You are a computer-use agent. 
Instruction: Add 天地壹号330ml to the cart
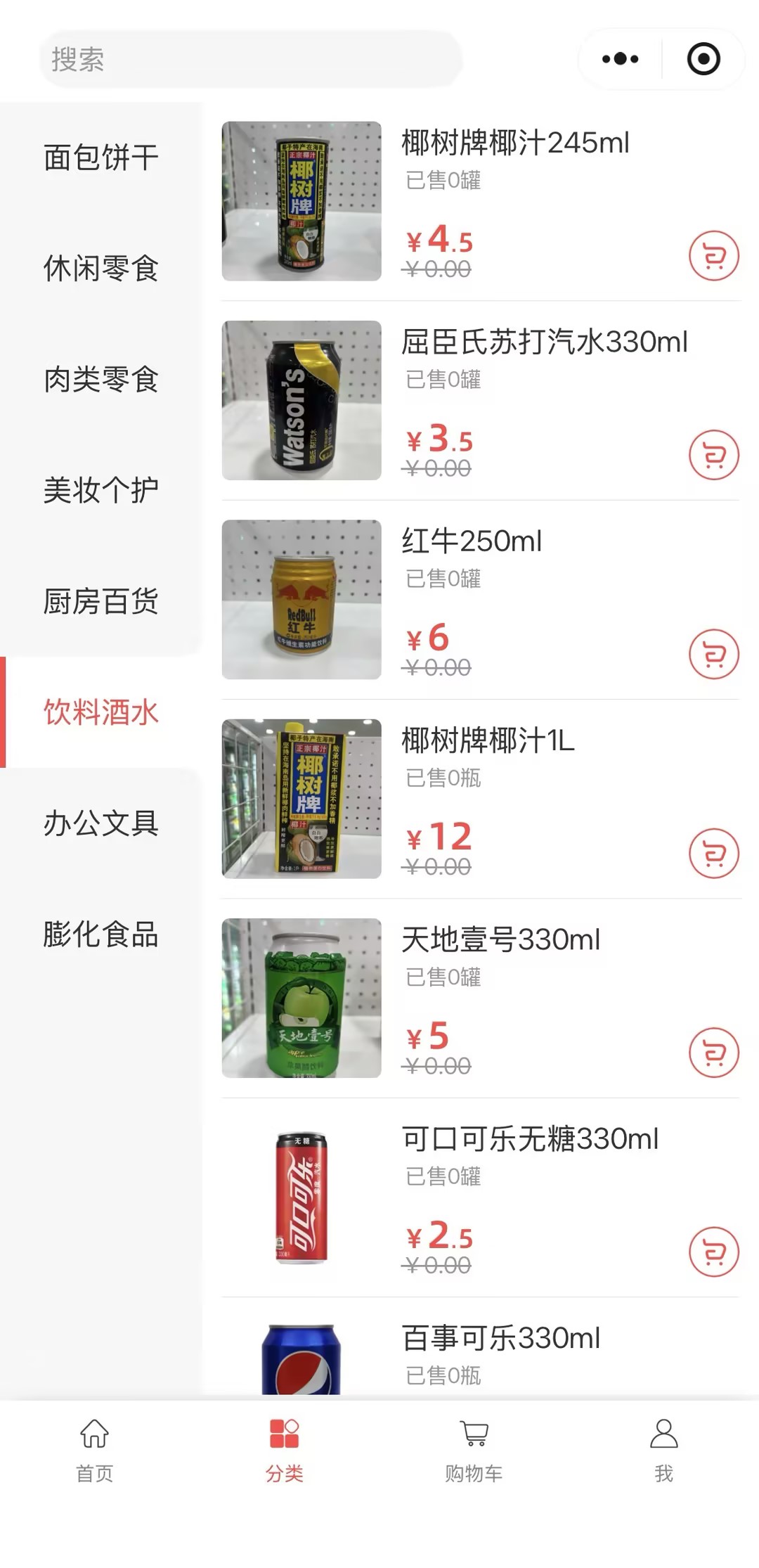[x=713, y=1053]
